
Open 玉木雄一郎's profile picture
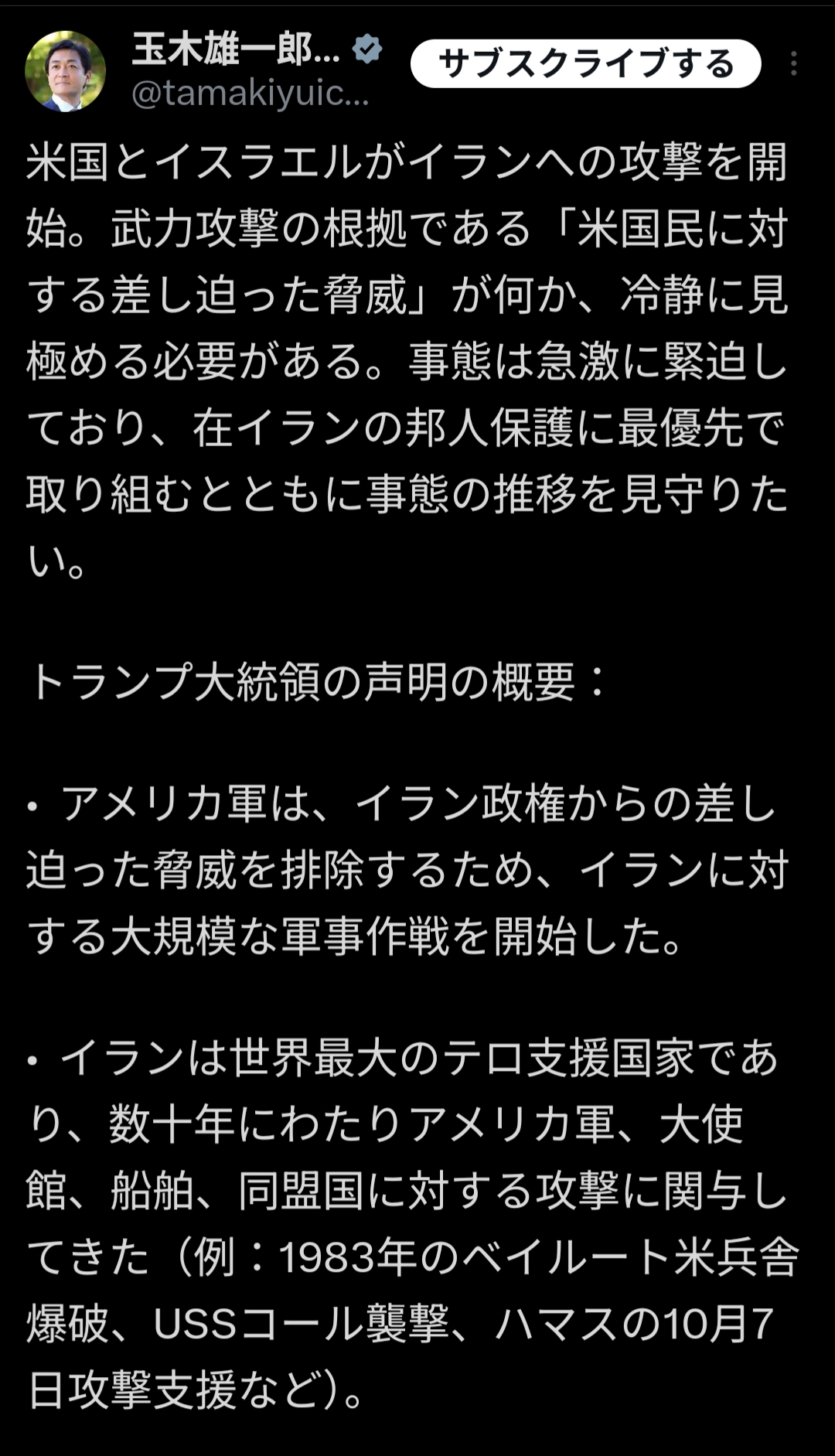pos(66,71)
